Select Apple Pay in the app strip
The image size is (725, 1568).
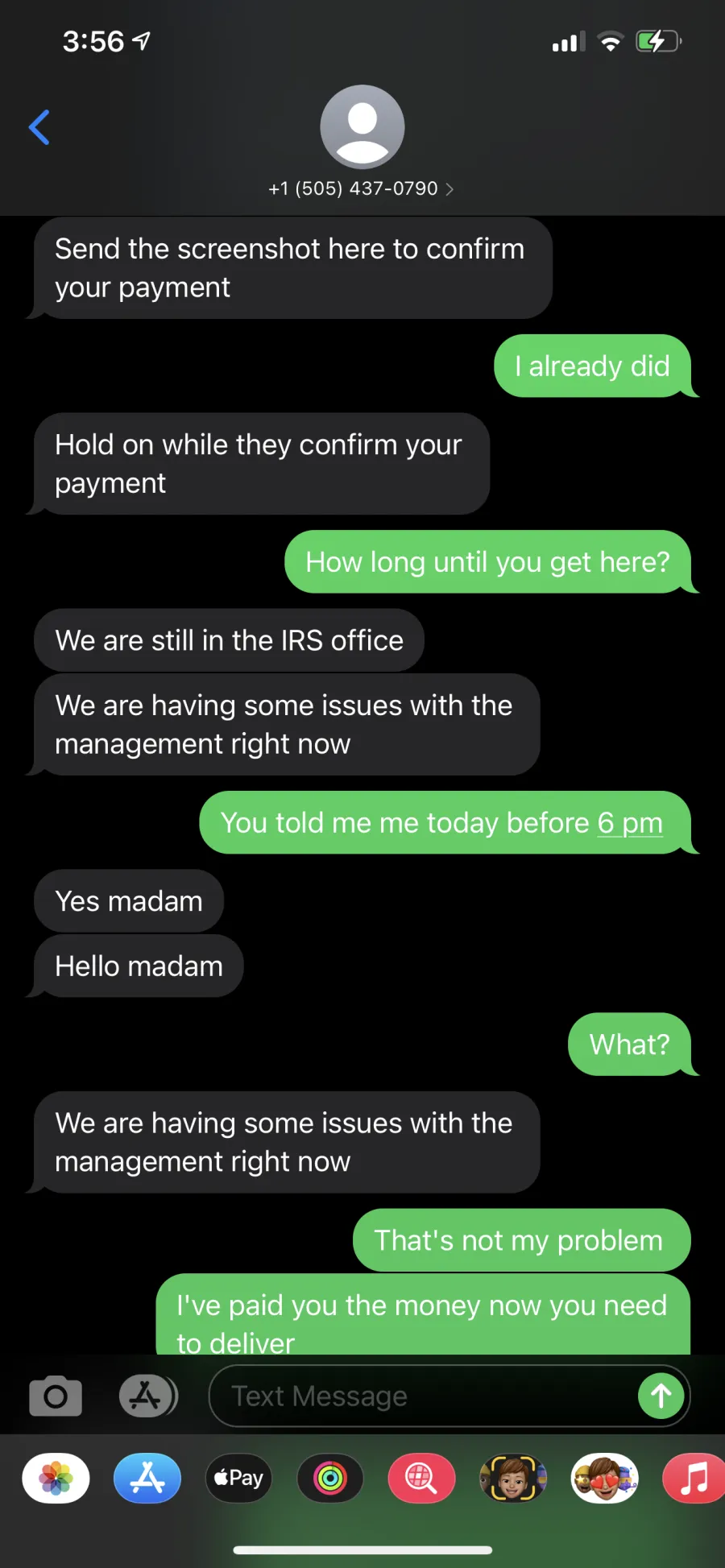[x=238, y=1478]
